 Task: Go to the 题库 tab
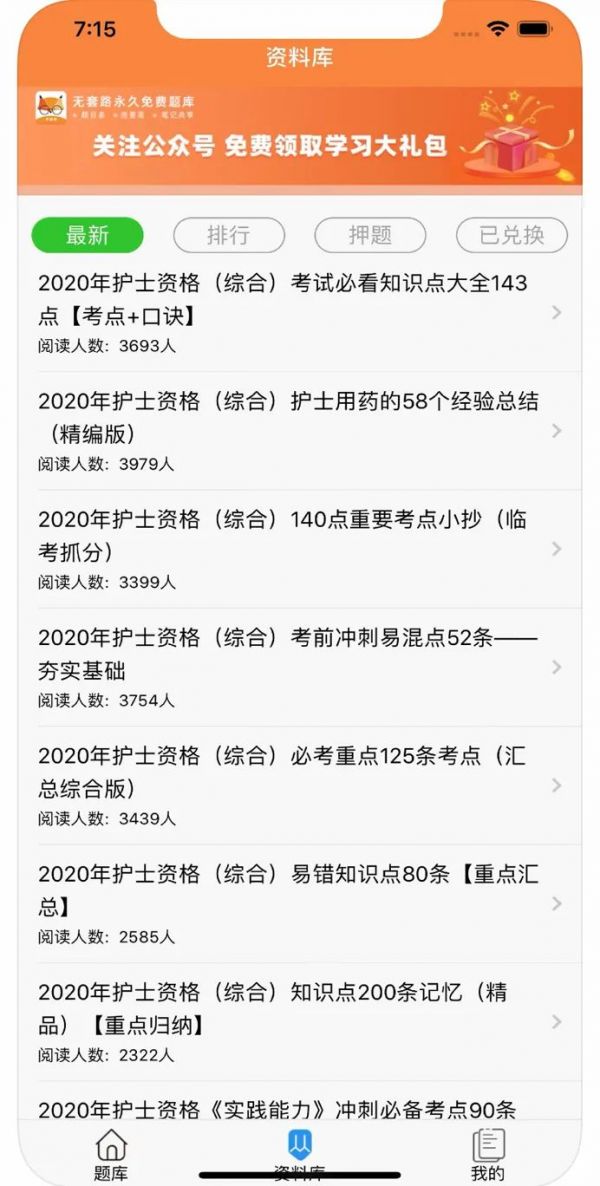(111, 1154)
